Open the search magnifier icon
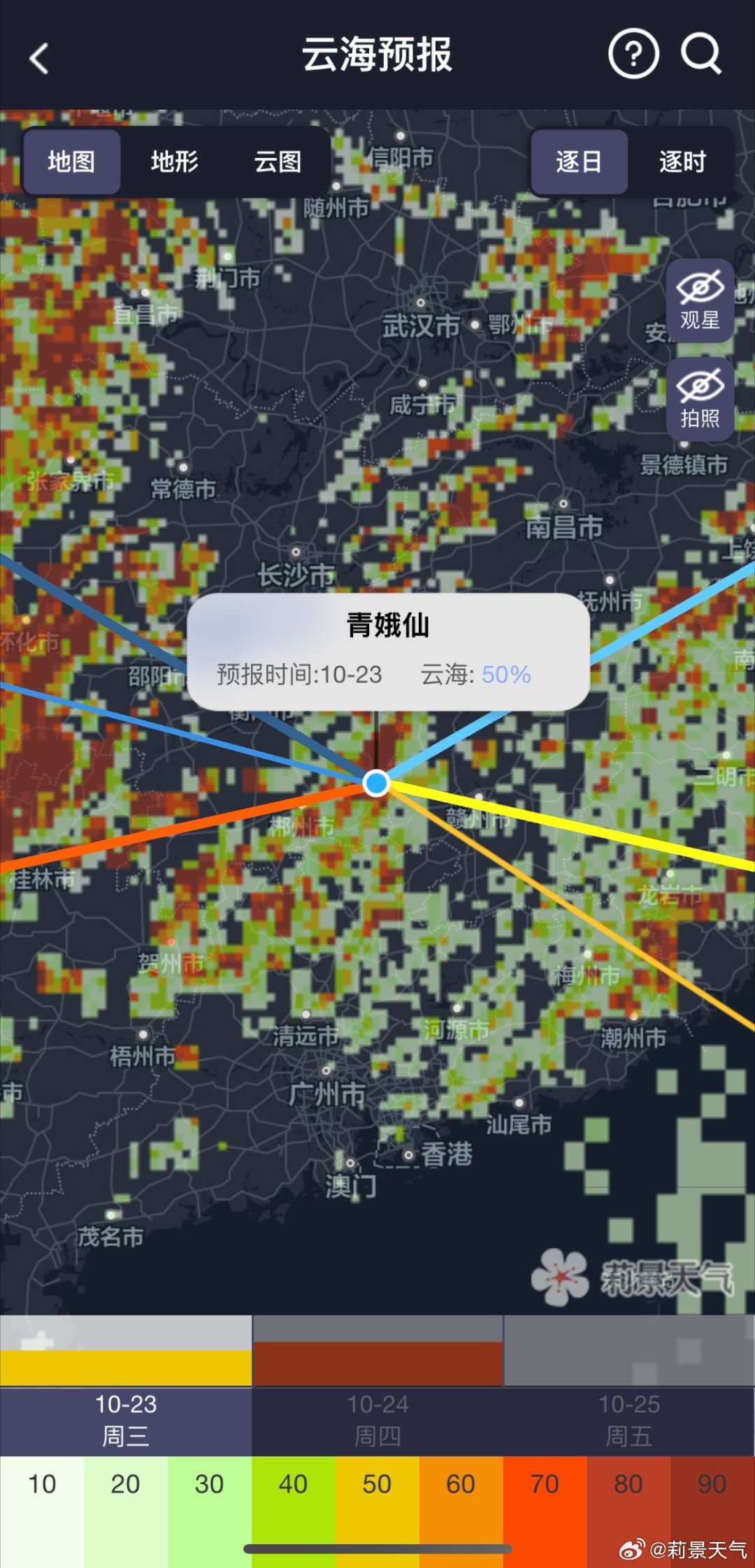 pos(701,54)
